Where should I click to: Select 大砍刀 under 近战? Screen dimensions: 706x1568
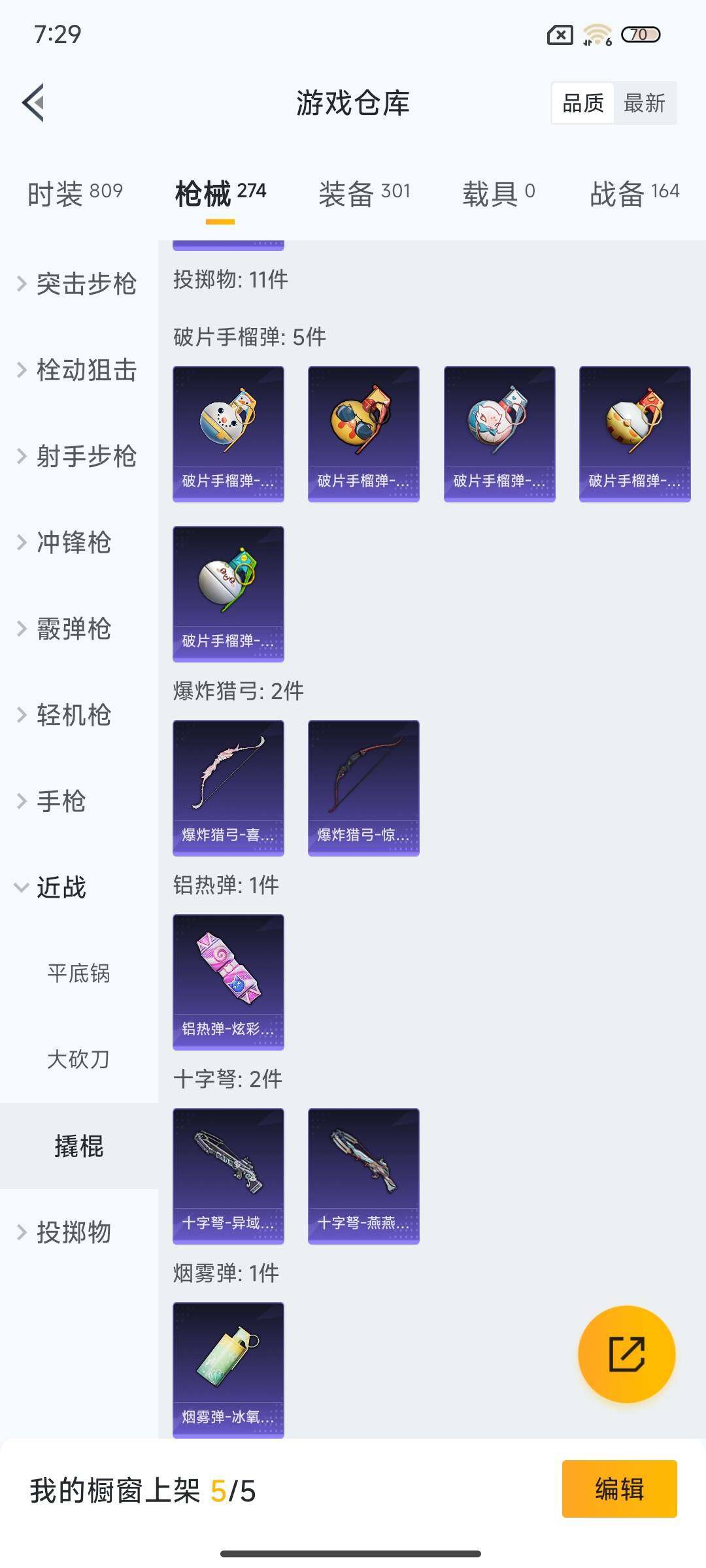pos(78,1060)
